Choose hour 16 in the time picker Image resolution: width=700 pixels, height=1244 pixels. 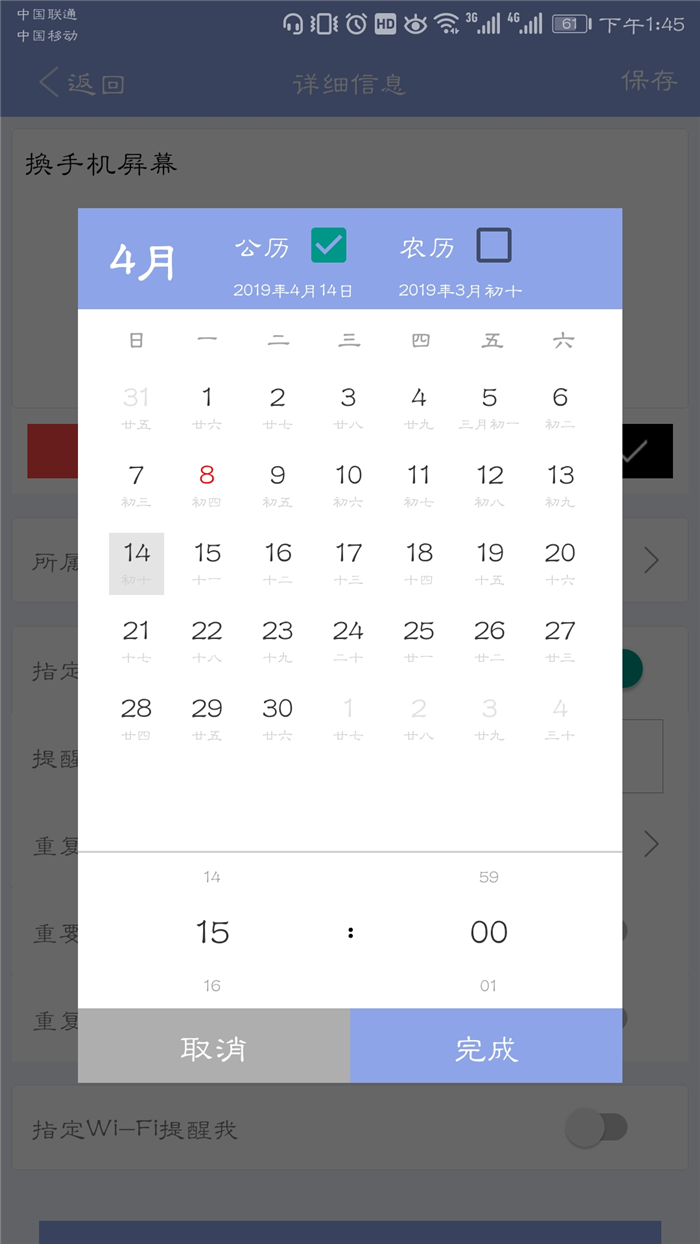212,986
